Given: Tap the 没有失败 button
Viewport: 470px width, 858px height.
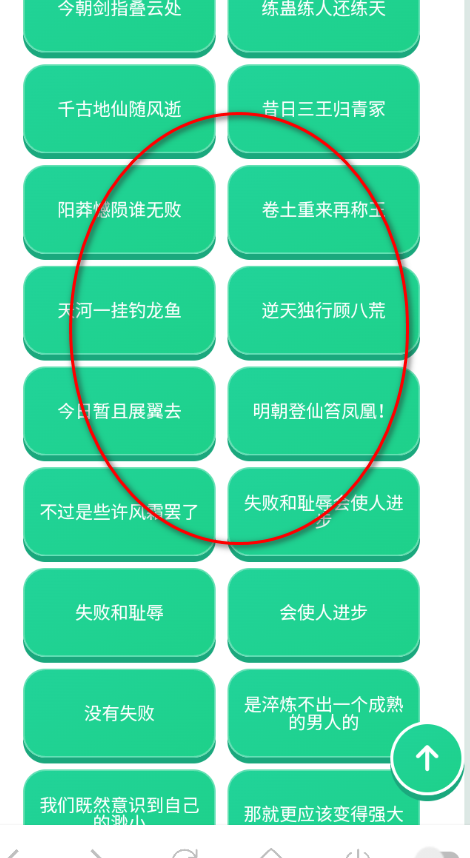Looking at the screenshot, I should (119, 714).
